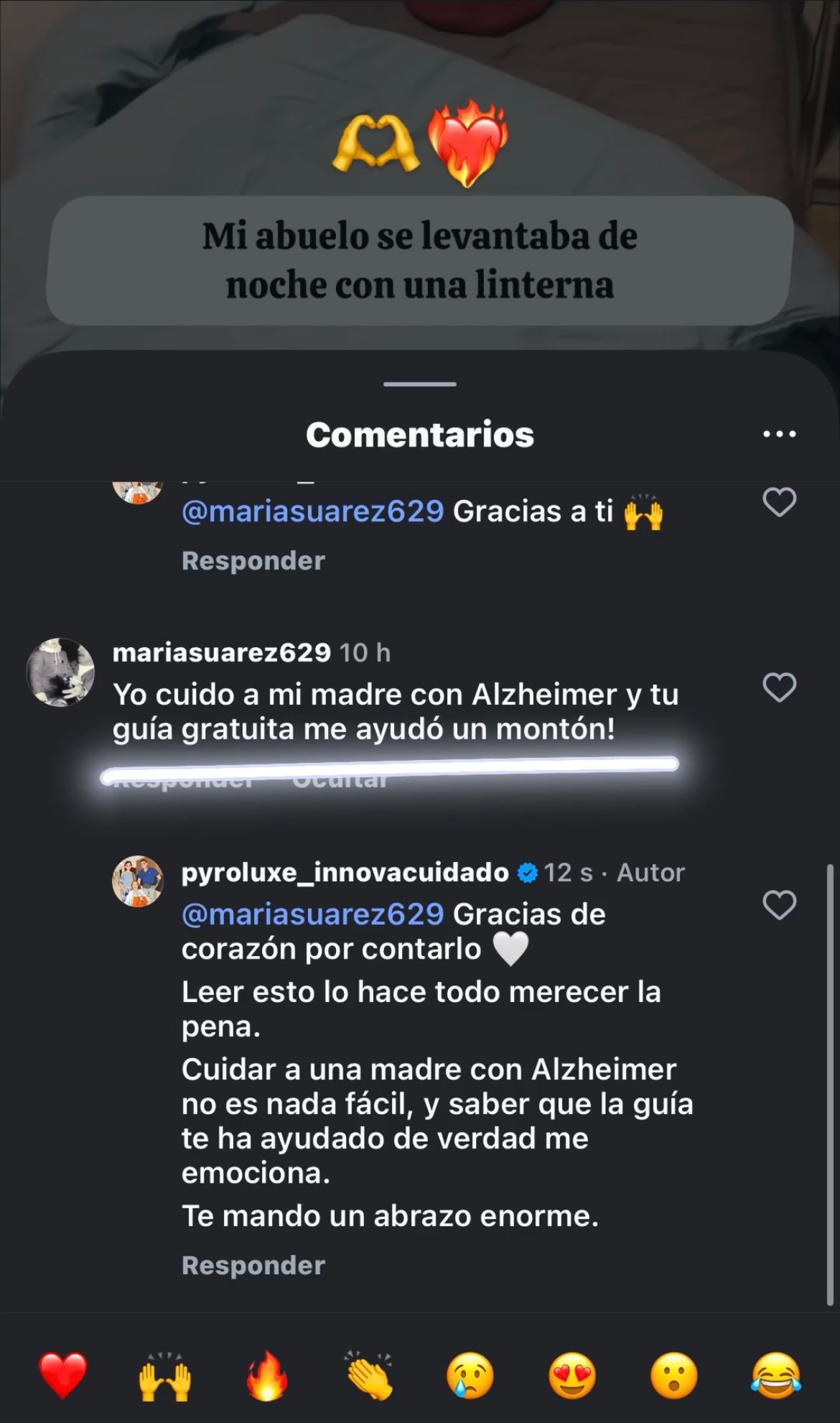Insert the laughing-tears quick emoji

(775, 1375)
